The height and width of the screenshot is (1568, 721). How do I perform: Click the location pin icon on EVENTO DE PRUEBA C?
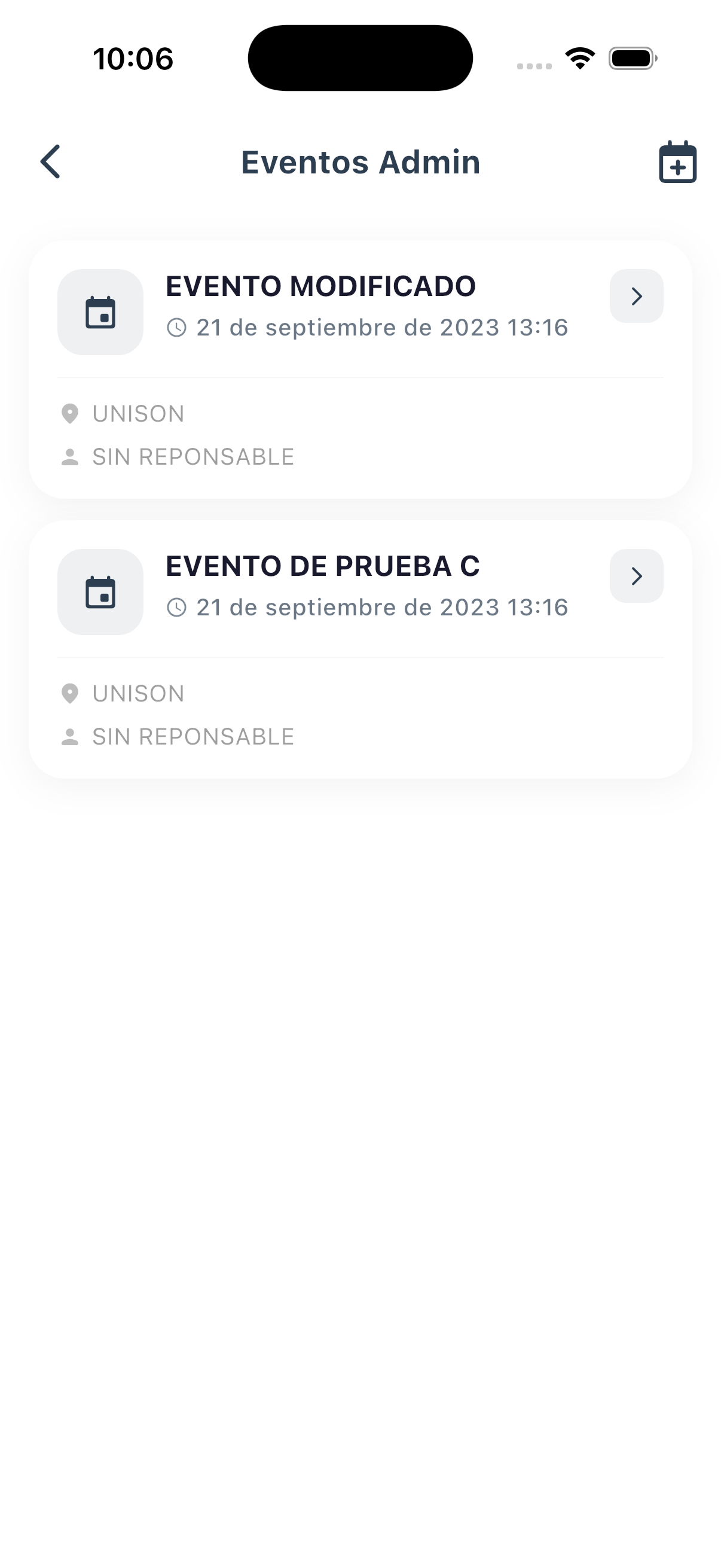(70, 693)
